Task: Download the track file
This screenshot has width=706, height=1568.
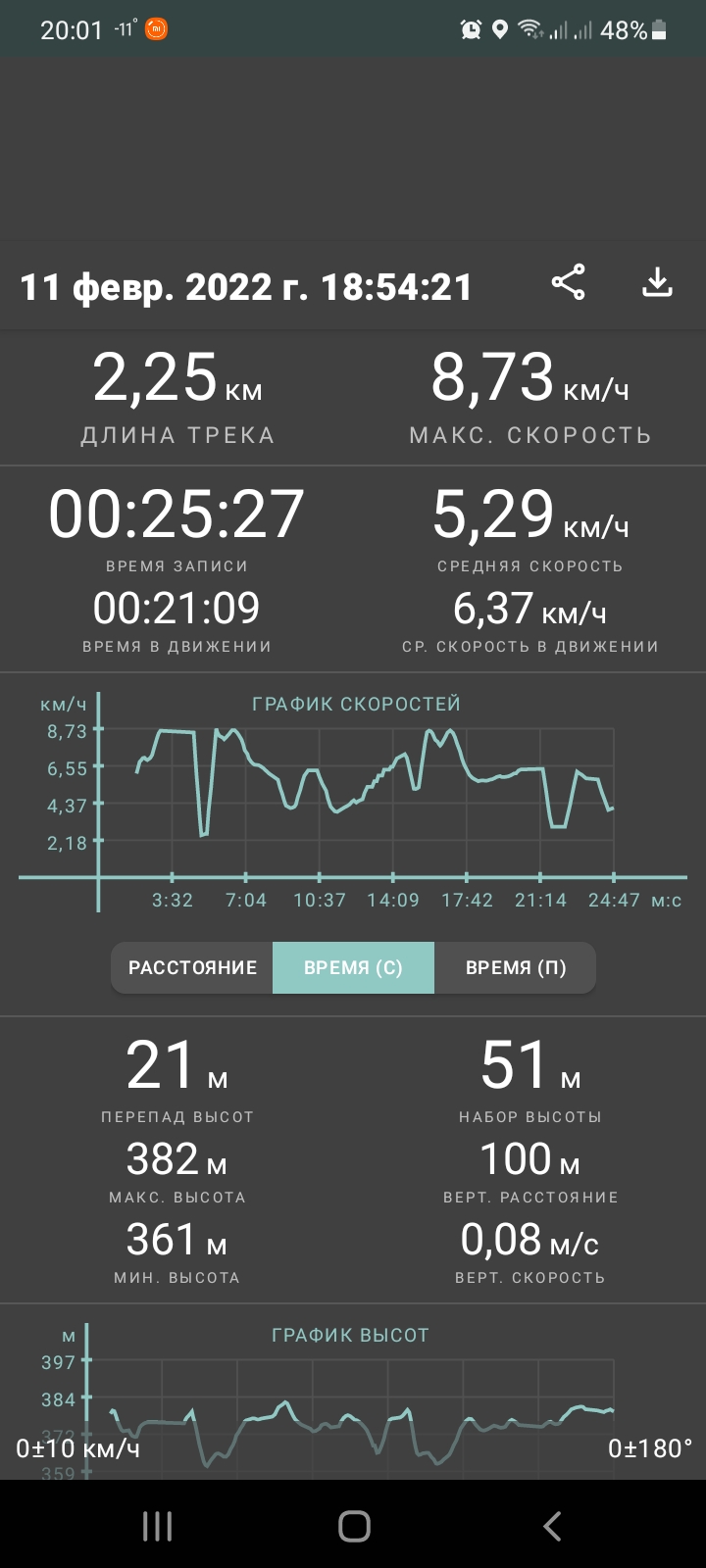Action: point(657,281)
